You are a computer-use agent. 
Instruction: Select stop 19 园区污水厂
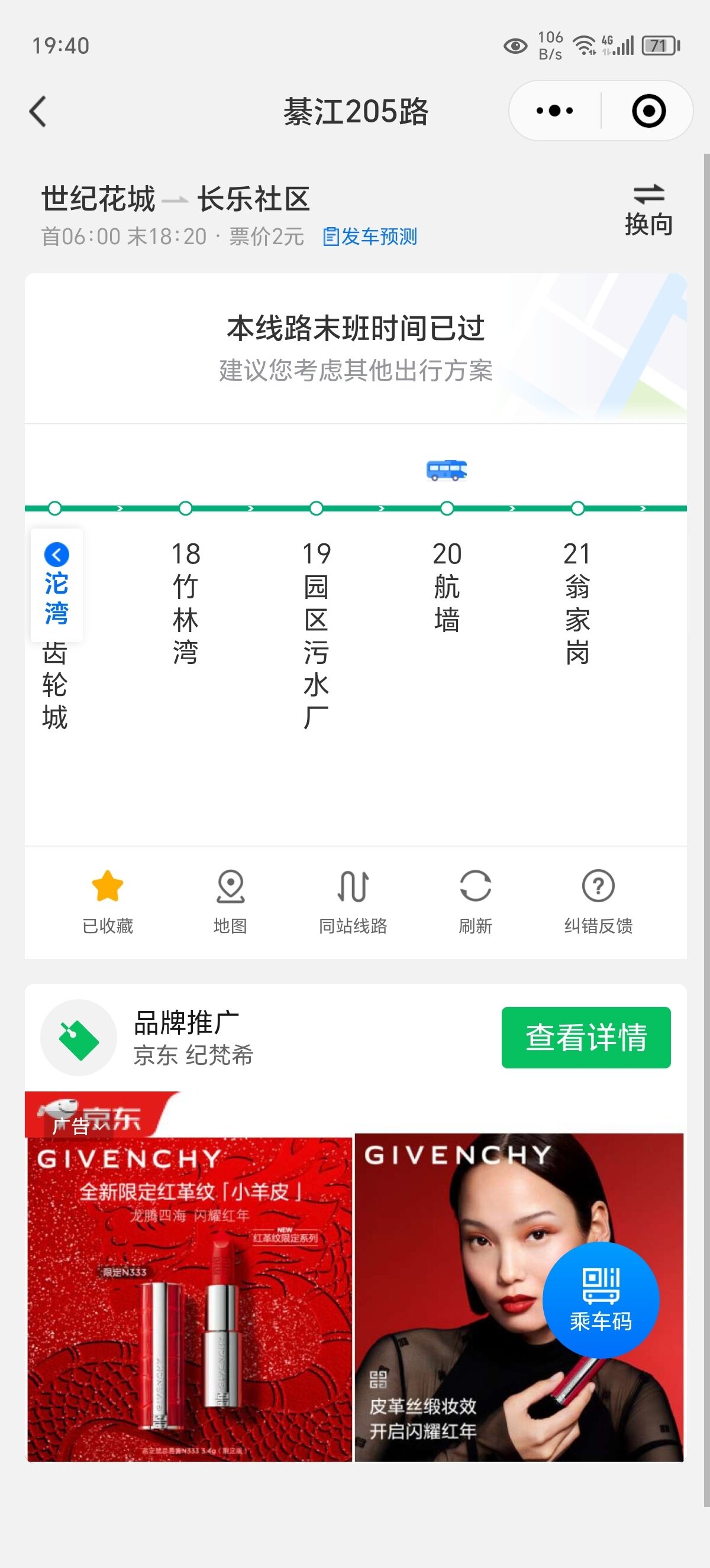[x=316, y=633]
